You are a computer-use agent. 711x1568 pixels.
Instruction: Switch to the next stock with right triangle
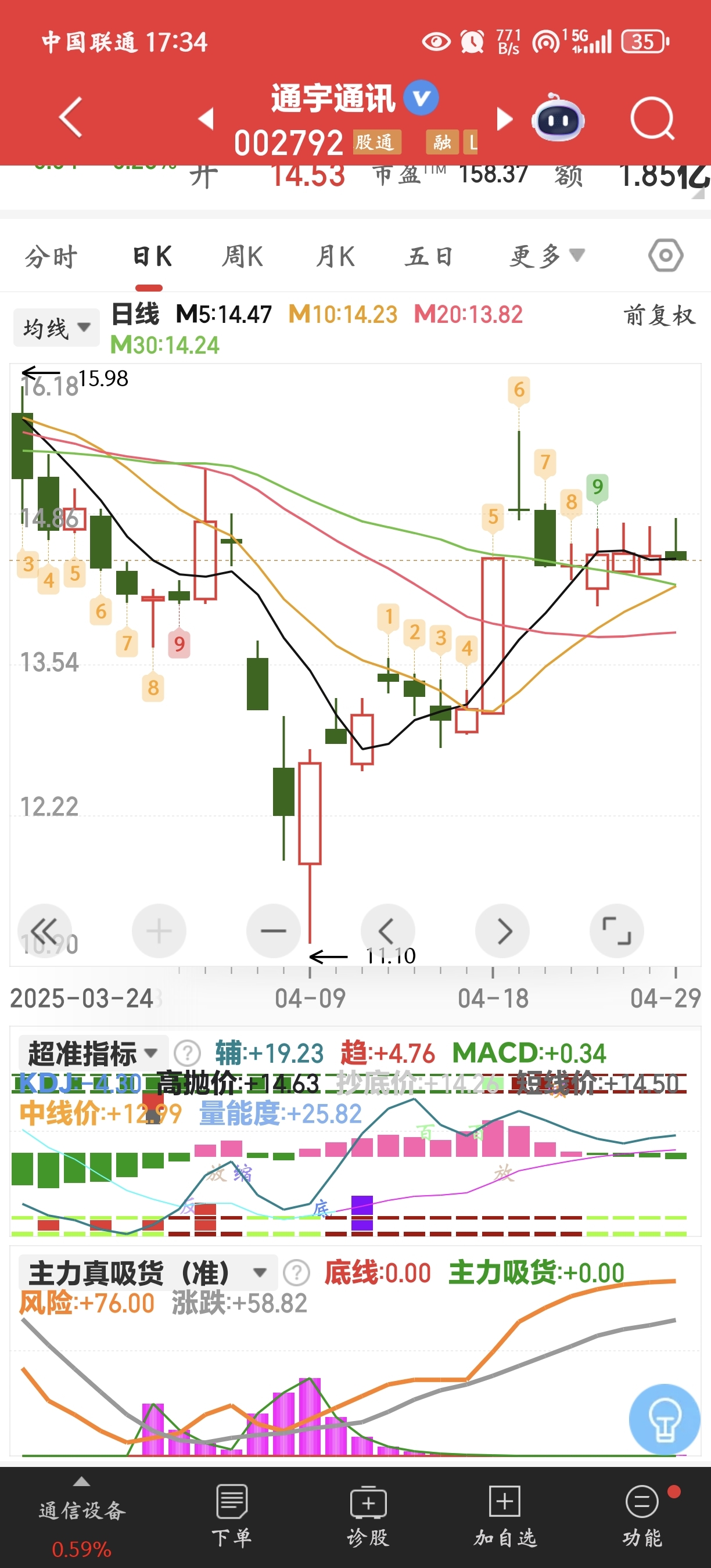[x=504, y=118]
